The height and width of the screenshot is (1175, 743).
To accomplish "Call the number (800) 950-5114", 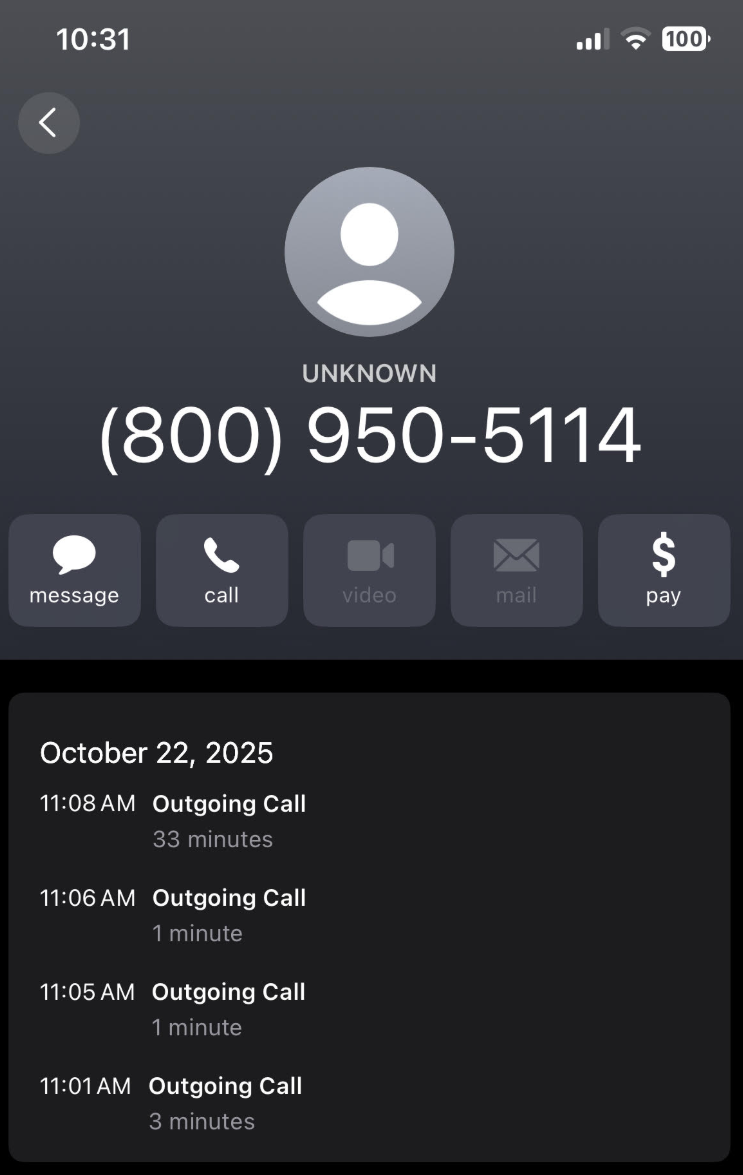I will 221,570.
